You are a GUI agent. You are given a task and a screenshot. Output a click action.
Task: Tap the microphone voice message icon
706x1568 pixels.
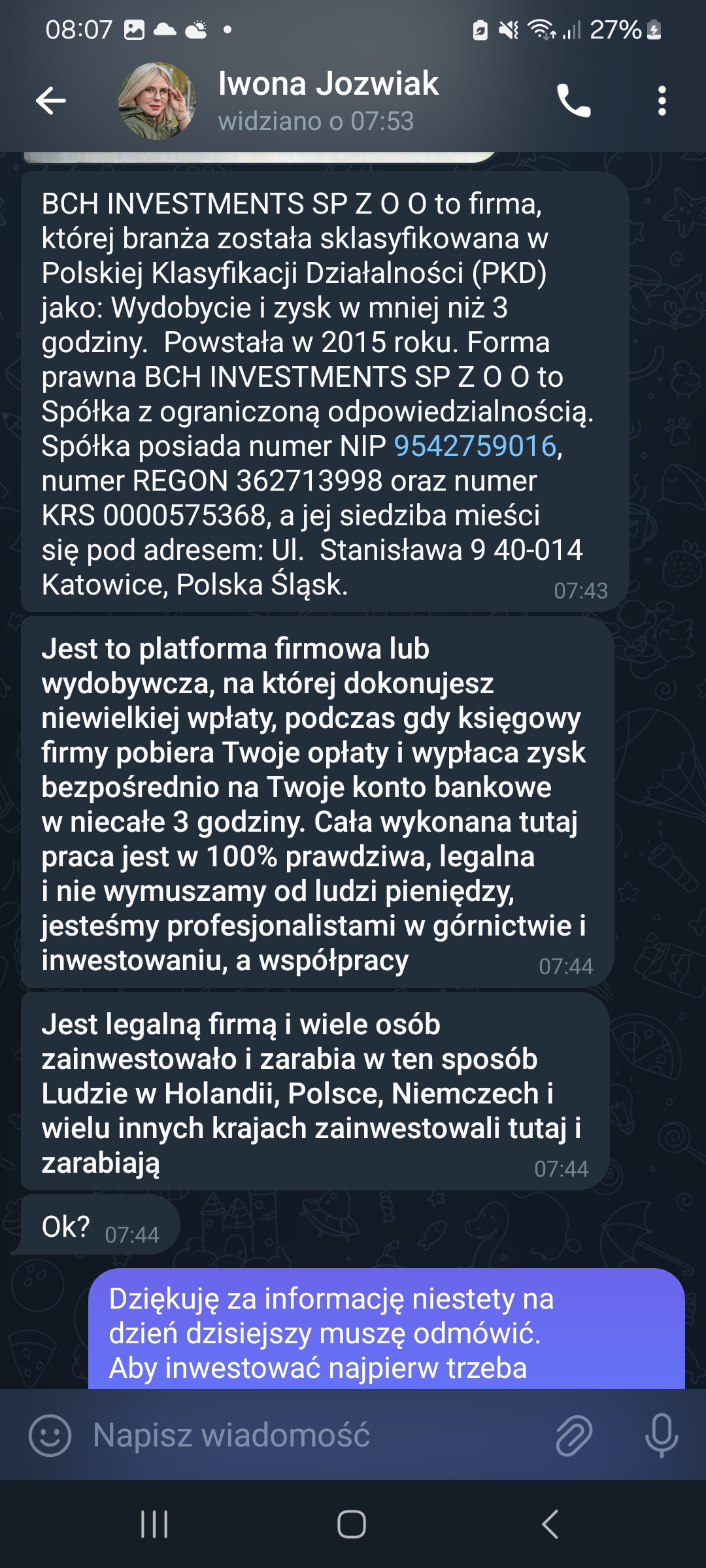pos(661,1435)
